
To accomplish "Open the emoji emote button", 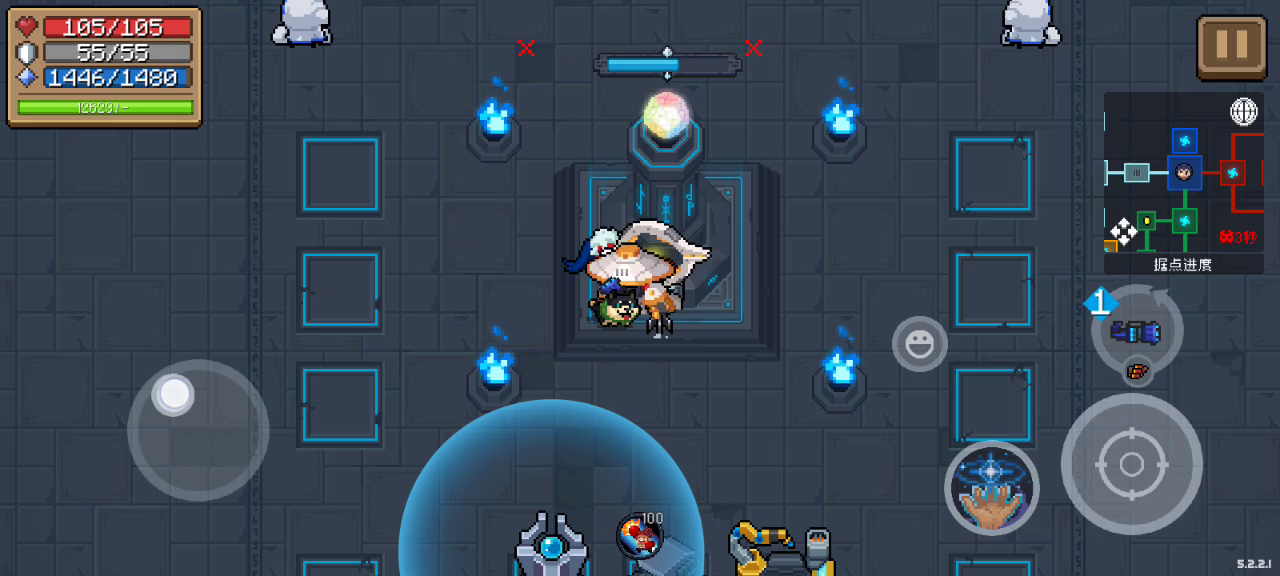I will 919,345.
